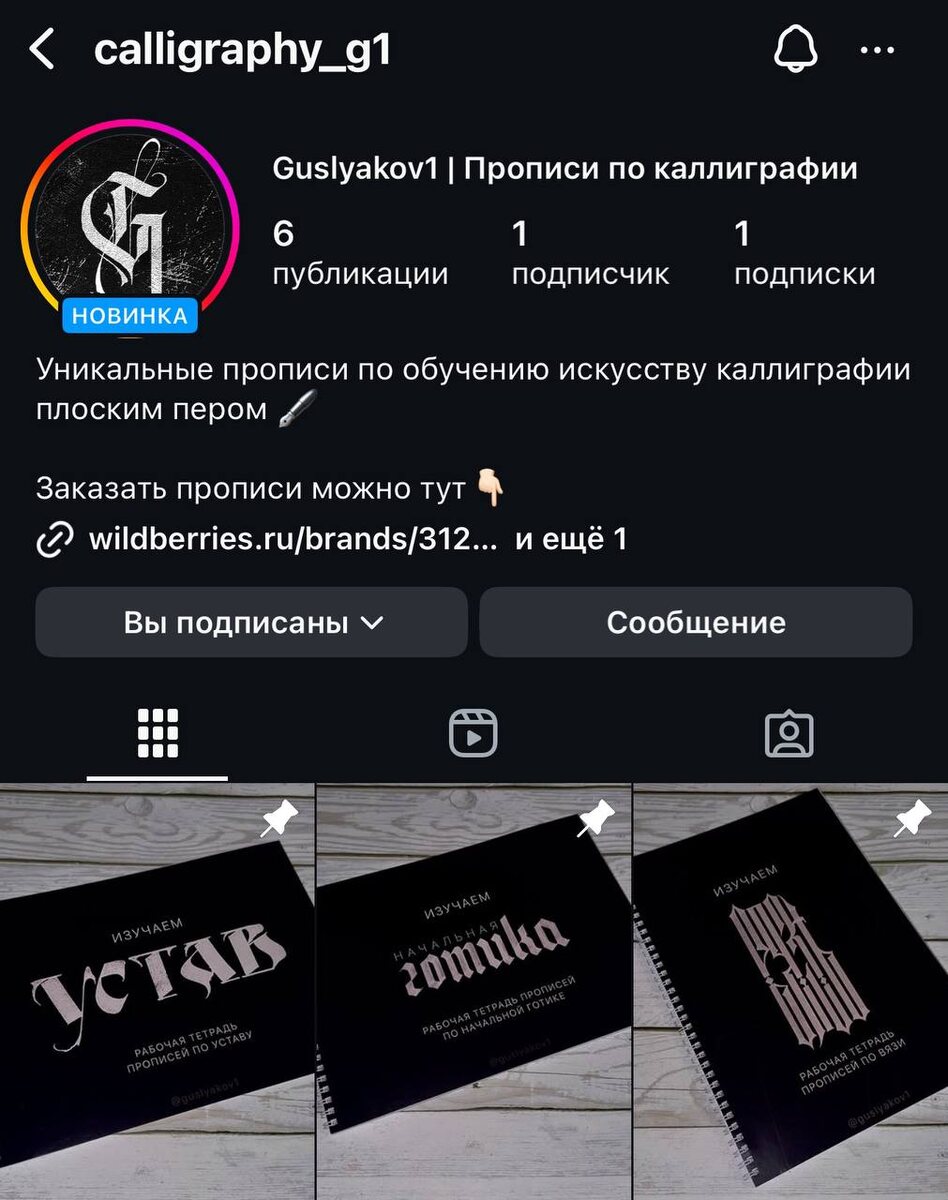948x1200 pixels.
Task: Open the подписки following list
Action: [804, 253]
